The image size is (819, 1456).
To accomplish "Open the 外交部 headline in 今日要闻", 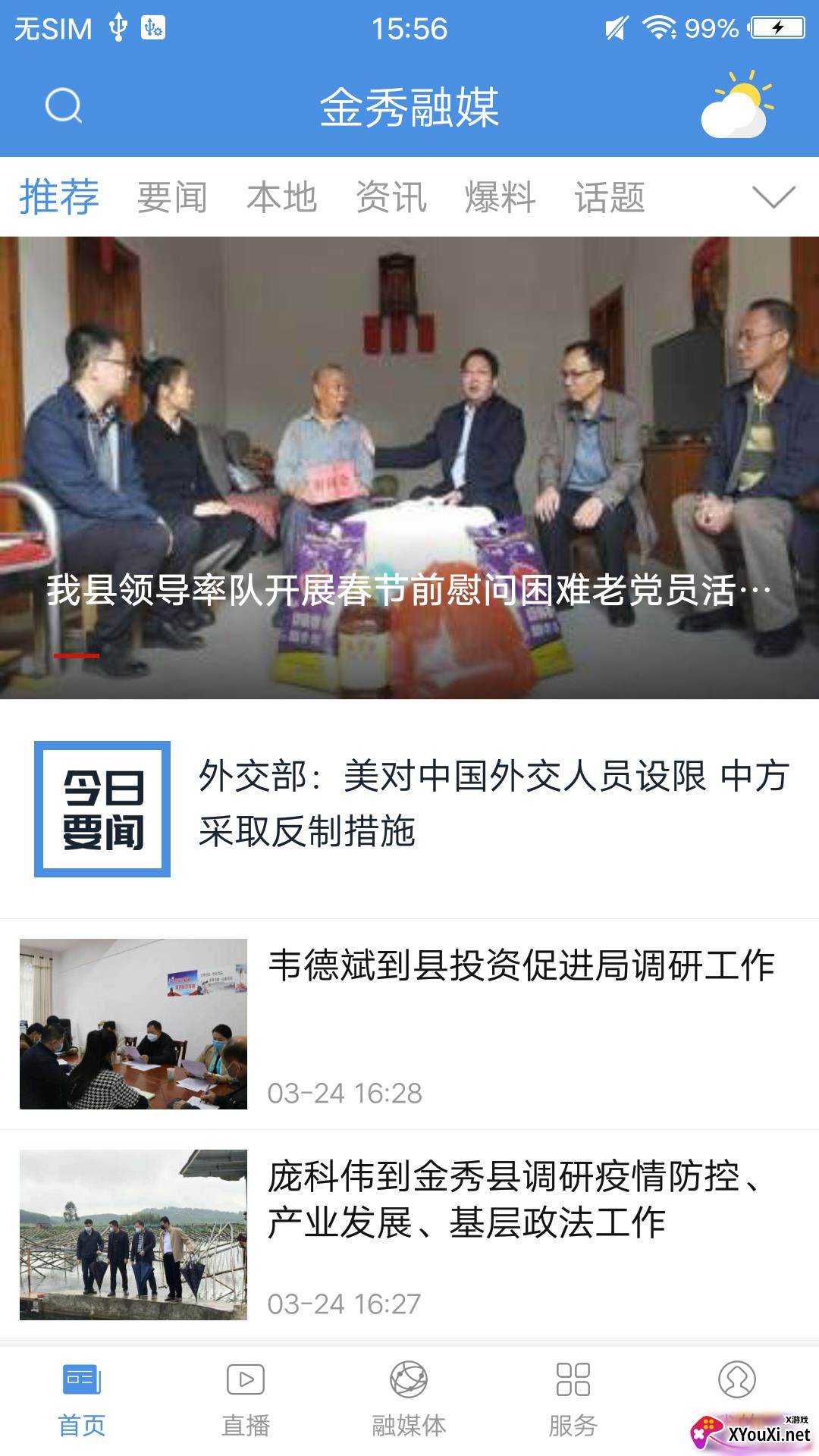I will [x=493, y=804].
